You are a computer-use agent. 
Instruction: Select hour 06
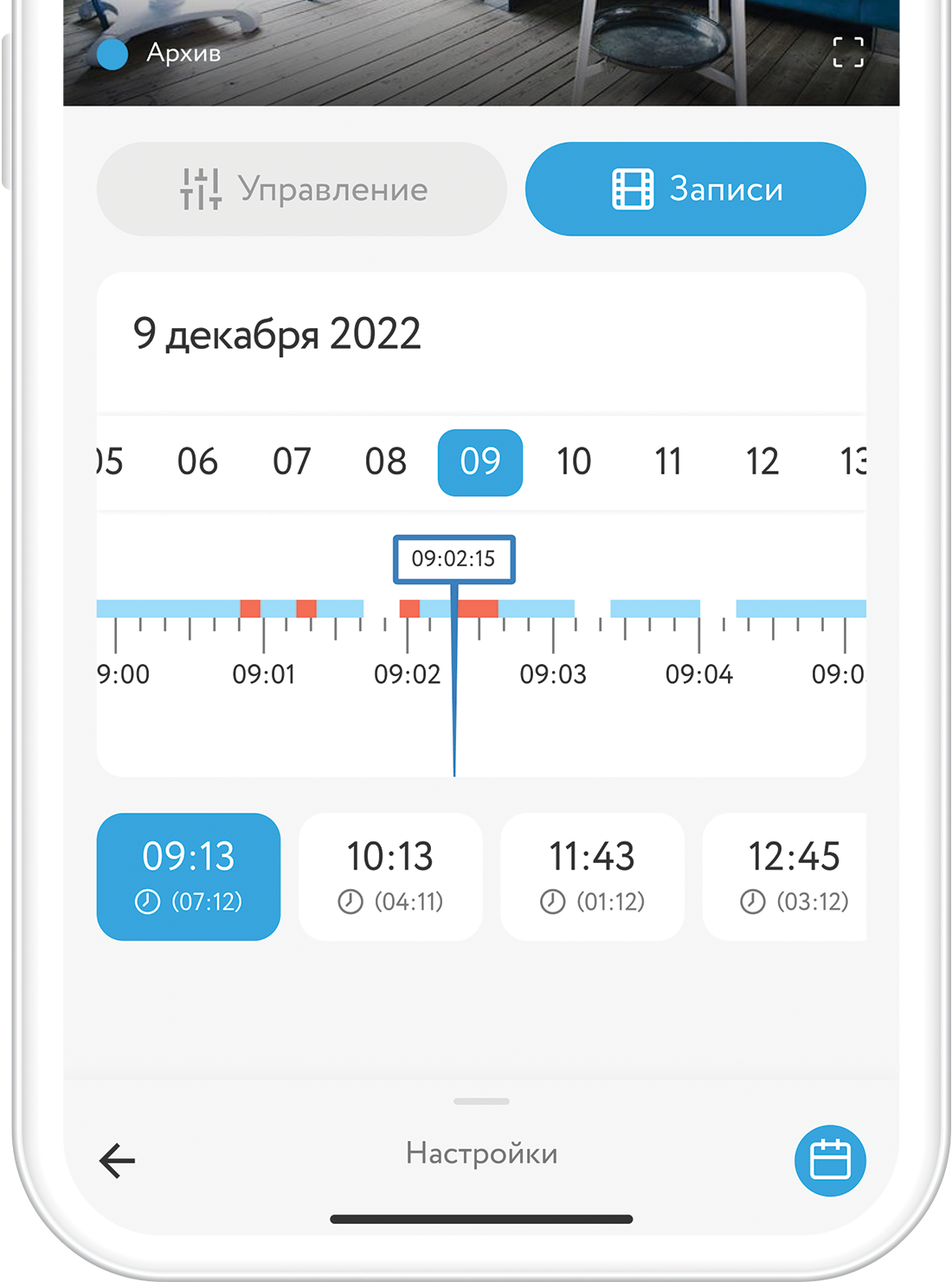pos(197,462)
